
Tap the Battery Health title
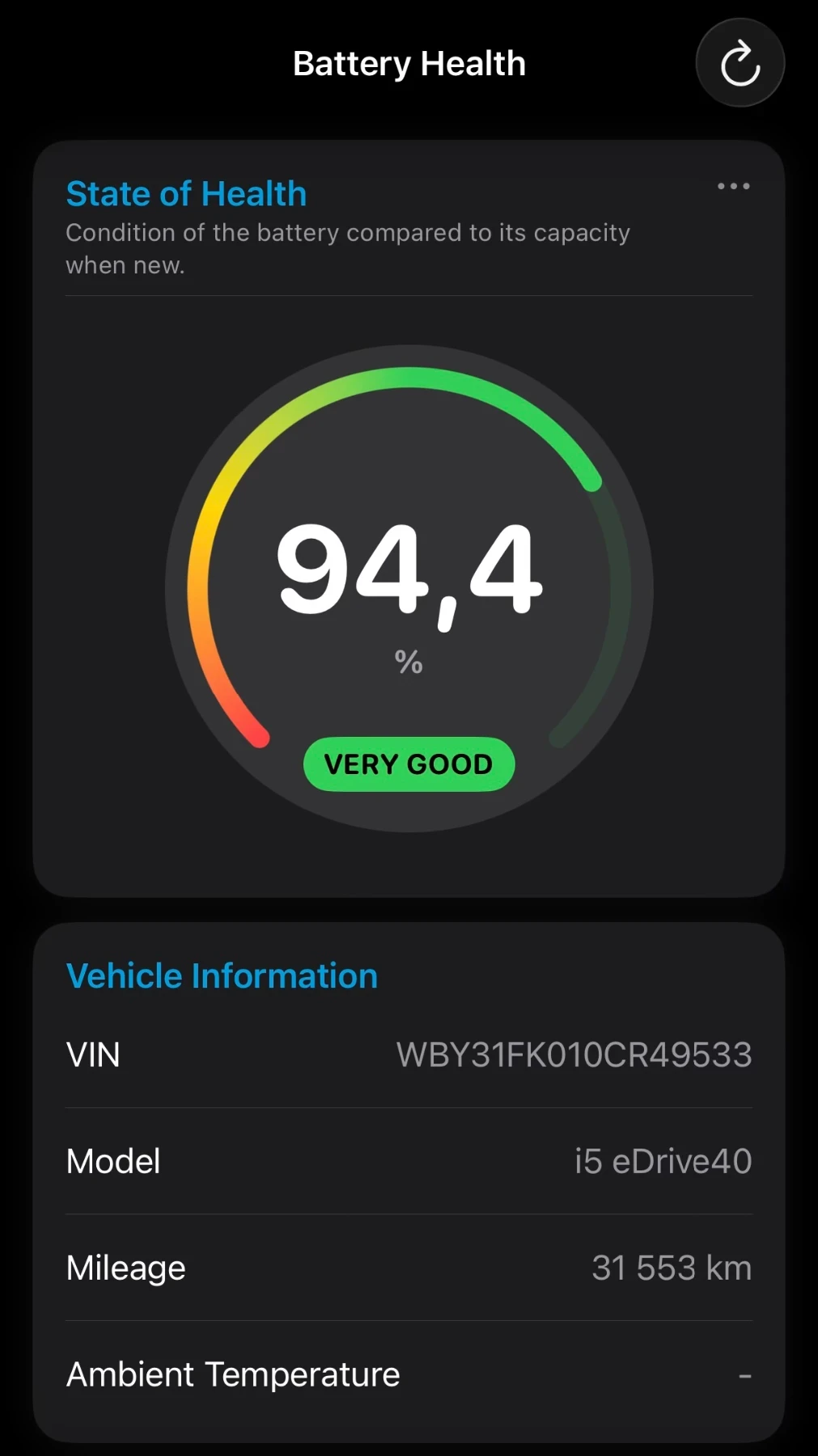409,63
